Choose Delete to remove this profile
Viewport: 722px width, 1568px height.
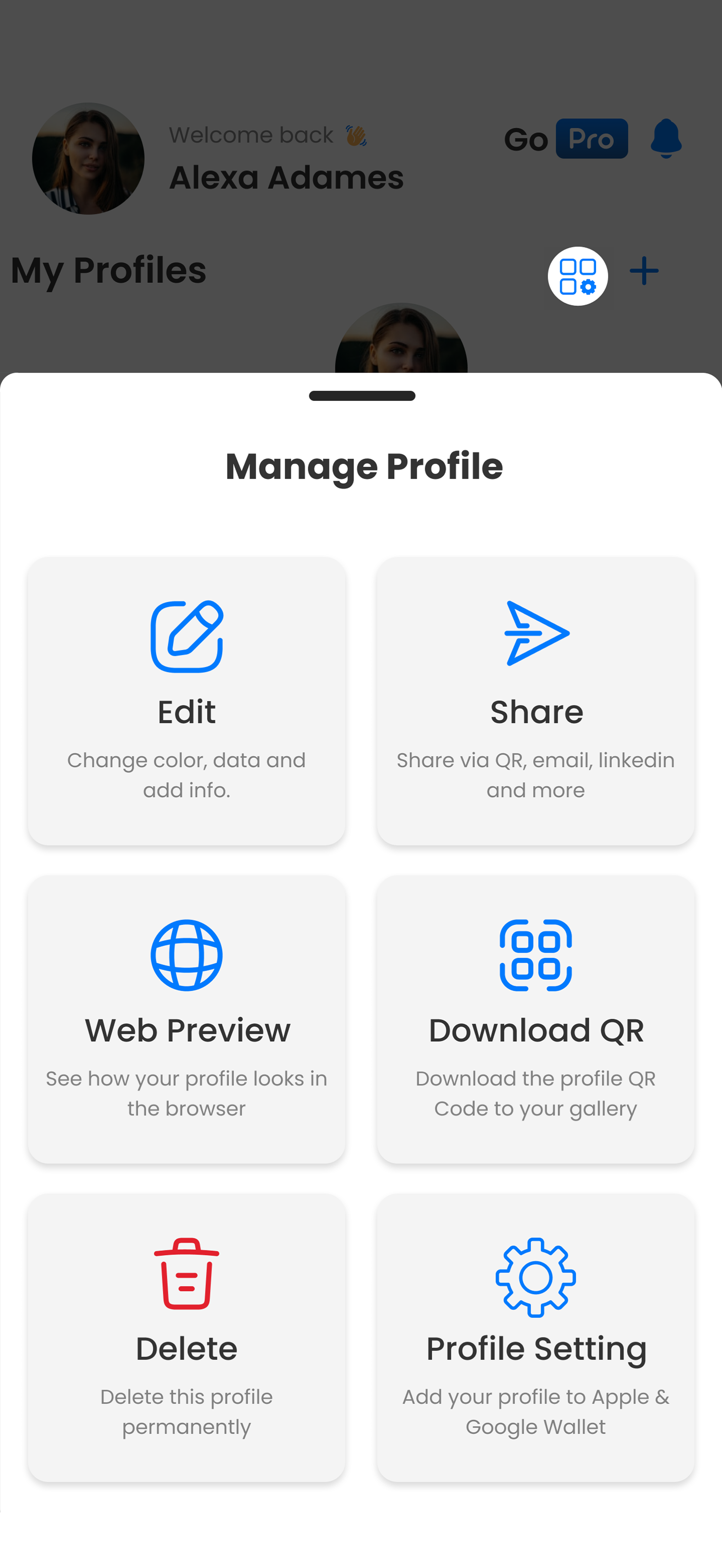pos(186,1337)
